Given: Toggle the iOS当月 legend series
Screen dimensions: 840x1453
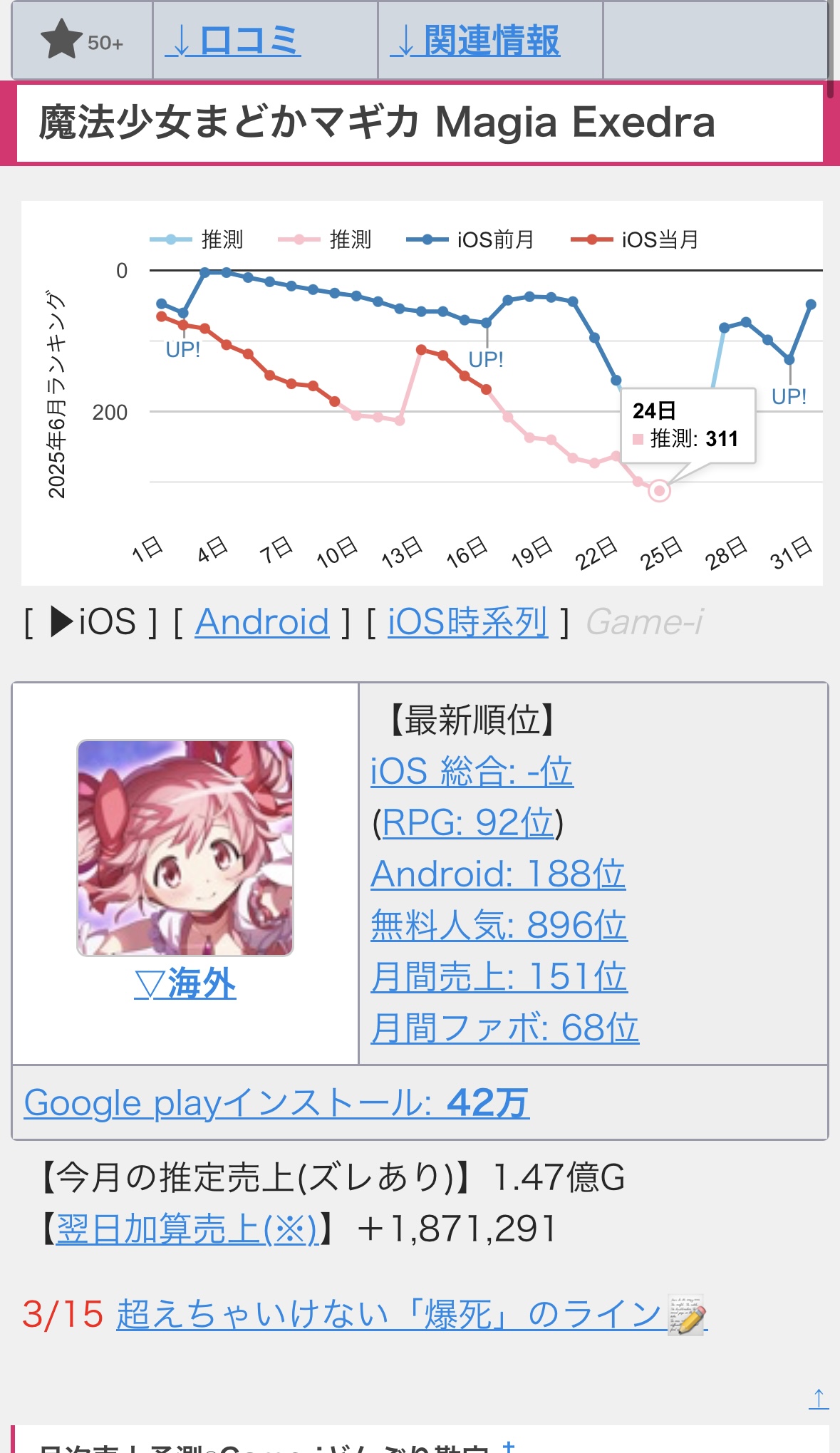Looking at the screenshot, I should point(636,239).
